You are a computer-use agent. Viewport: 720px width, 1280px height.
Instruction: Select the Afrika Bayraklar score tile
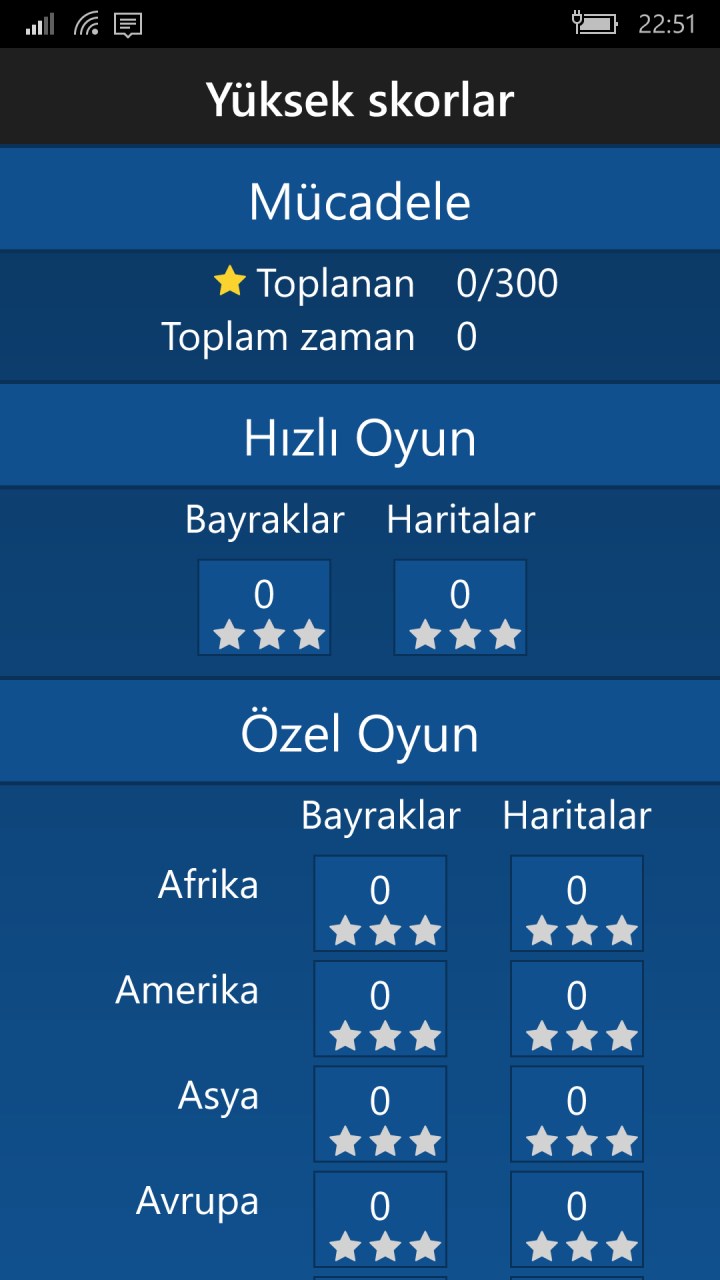point(380,903)
